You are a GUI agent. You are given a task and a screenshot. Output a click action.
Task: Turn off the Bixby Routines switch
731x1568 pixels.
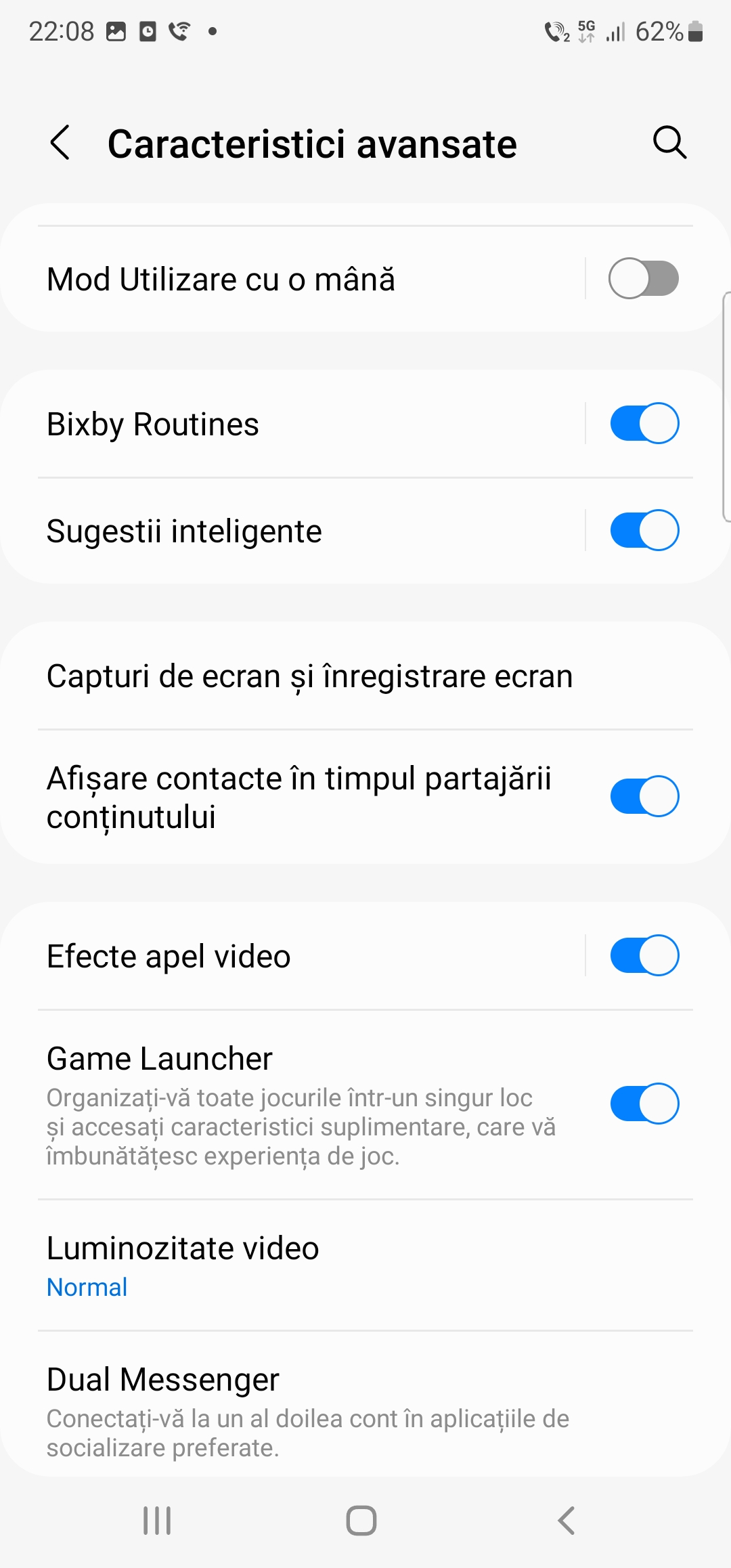[x=644, y=424]
